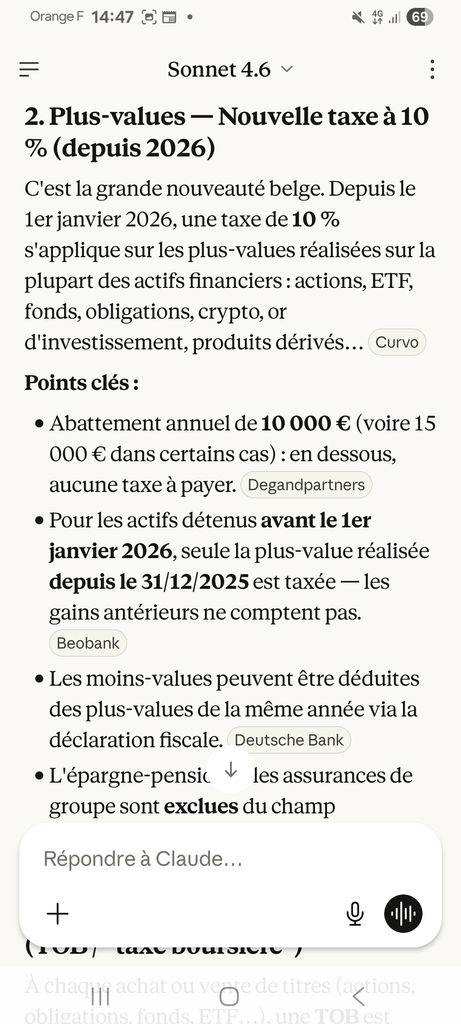Open the Beobank source citation
Viewport: 461px width, 1024px height.
click(88, 643)
